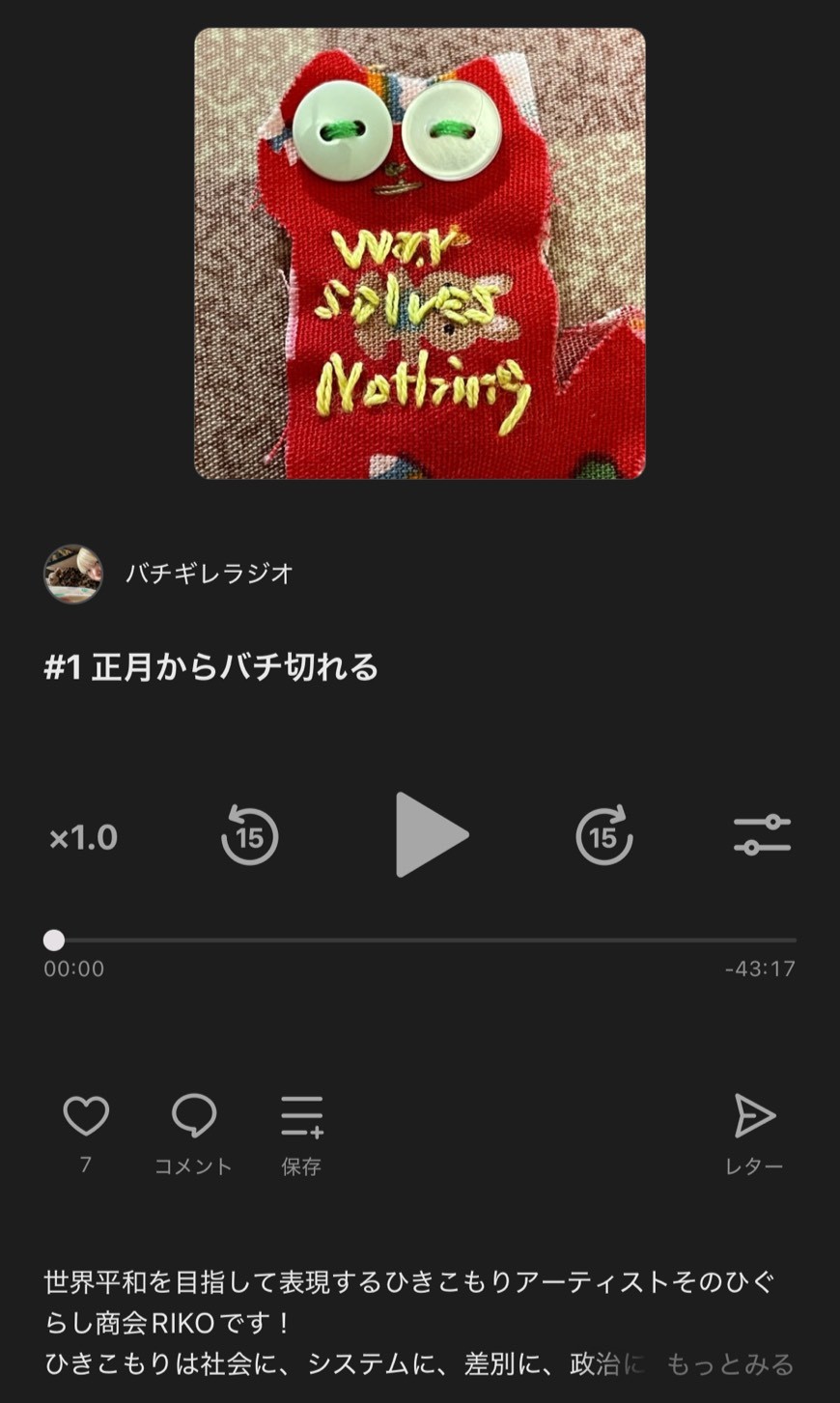Viewport: 840px width, 1403px height.
Task: Tap the progress slider thumb circle
Action: pos(55,938)
